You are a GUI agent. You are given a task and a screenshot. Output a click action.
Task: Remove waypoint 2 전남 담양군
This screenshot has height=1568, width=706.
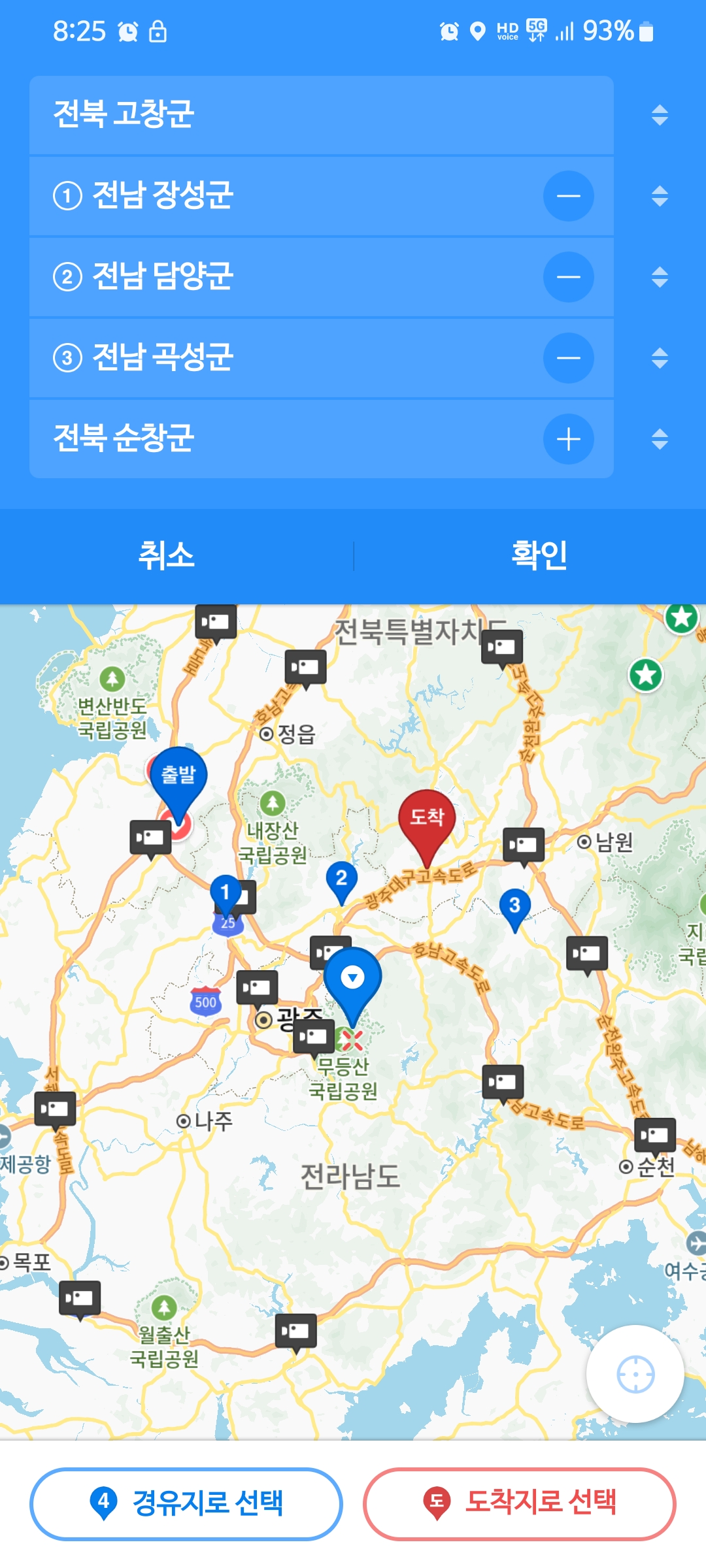(568, 277)
